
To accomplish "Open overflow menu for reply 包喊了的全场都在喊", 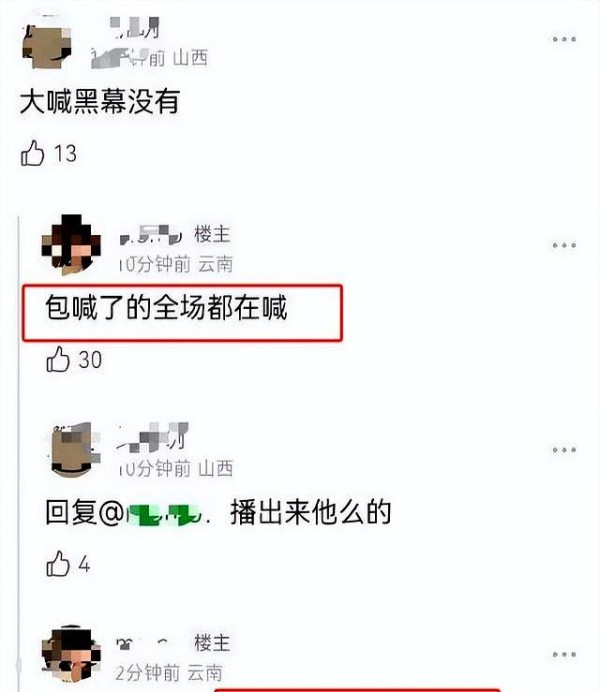I will 565,245.
